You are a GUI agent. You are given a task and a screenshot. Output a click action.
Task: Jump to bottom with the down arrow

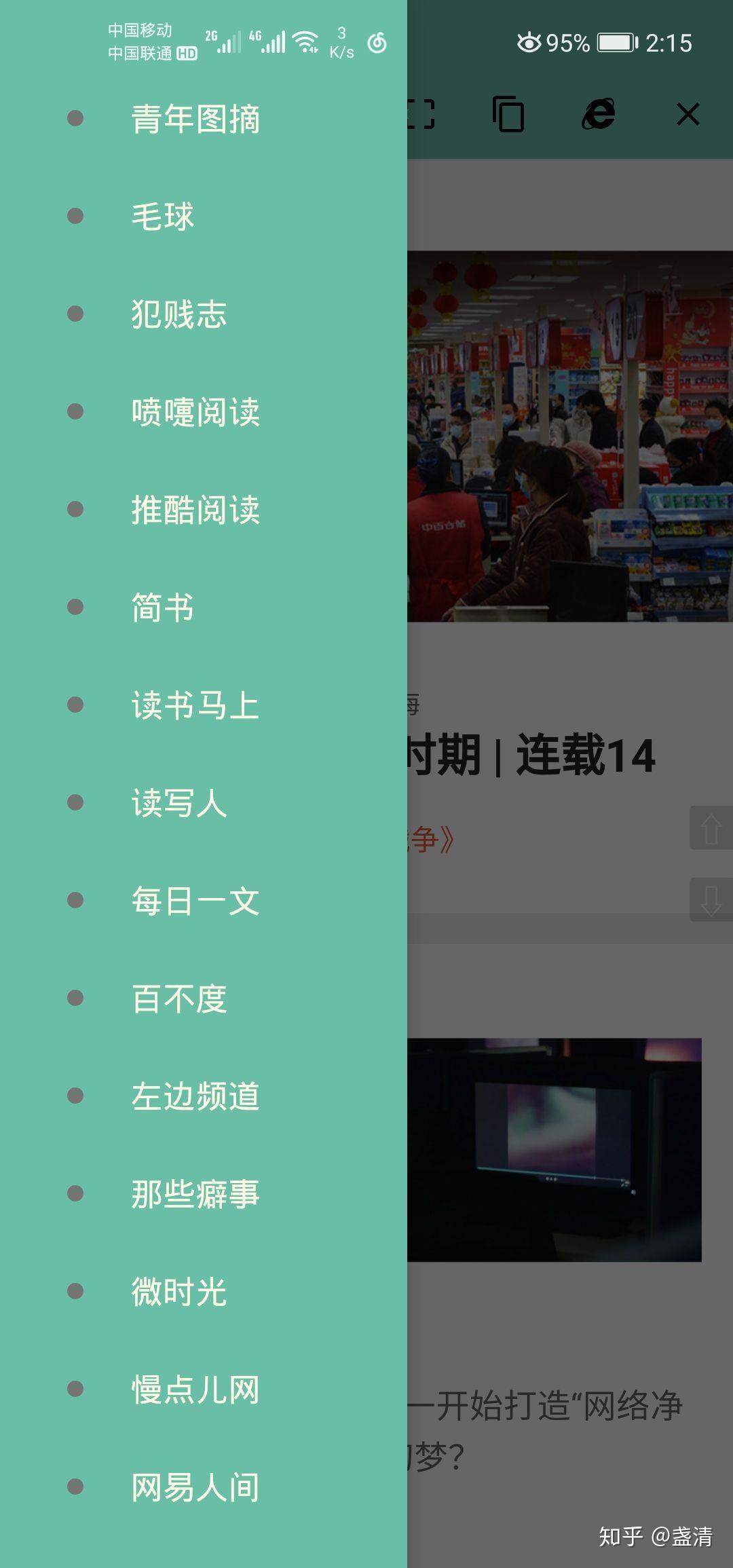coord(711,900)
